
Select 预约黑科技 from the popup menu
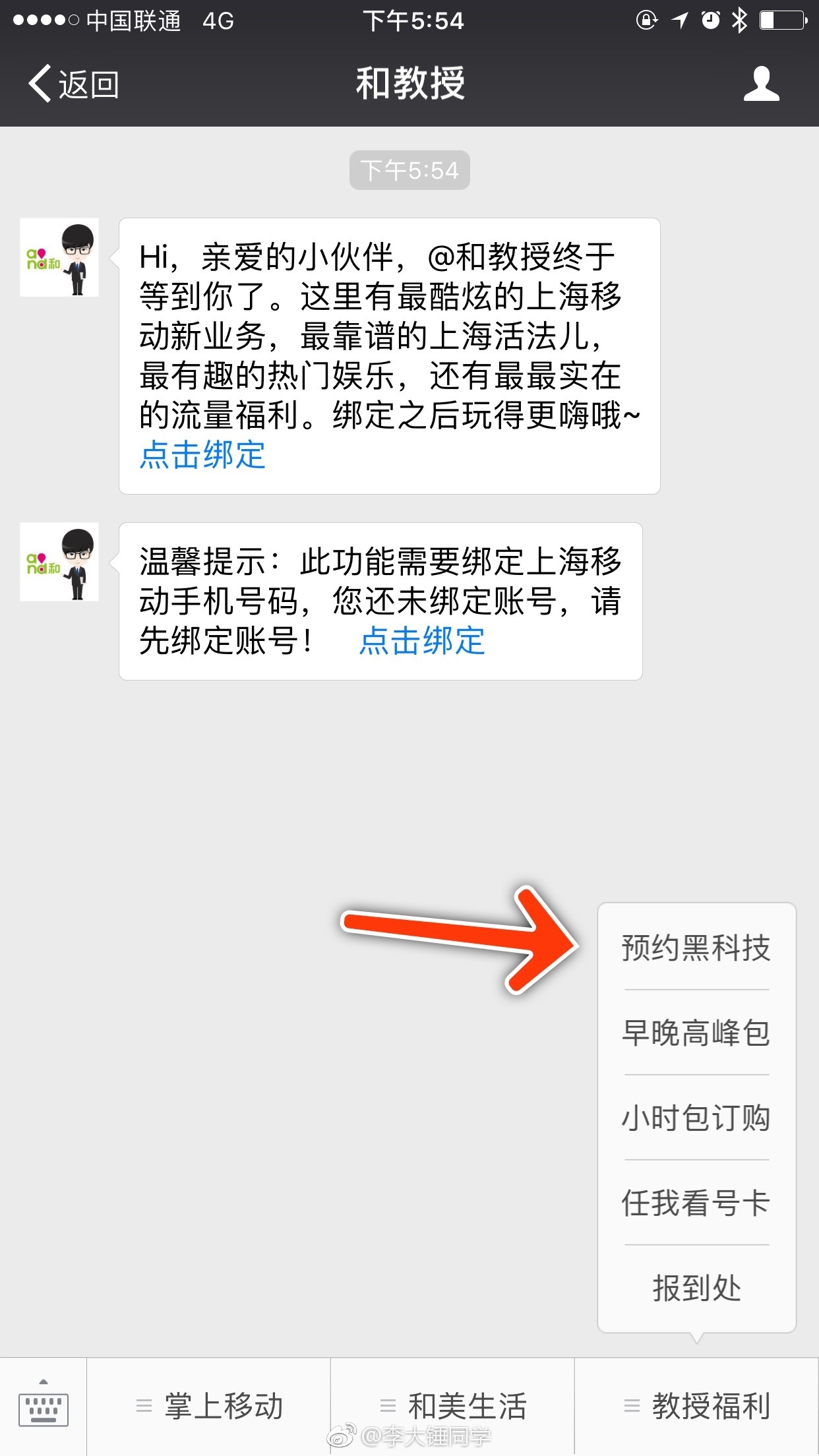(x=696, y=948)
